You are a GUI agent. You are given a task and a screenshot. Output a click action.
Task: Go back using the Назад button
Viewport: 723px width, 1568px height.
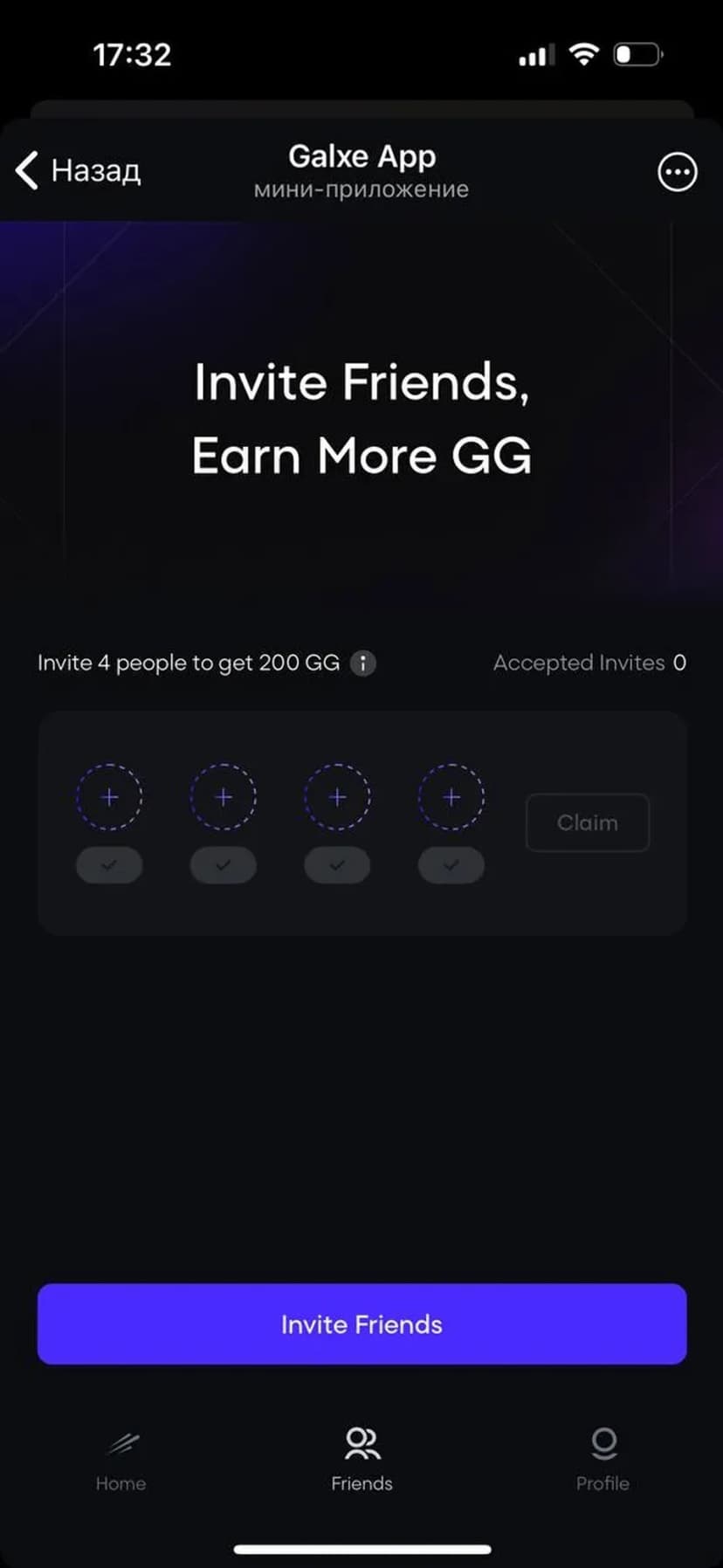(x=79, y=170)
